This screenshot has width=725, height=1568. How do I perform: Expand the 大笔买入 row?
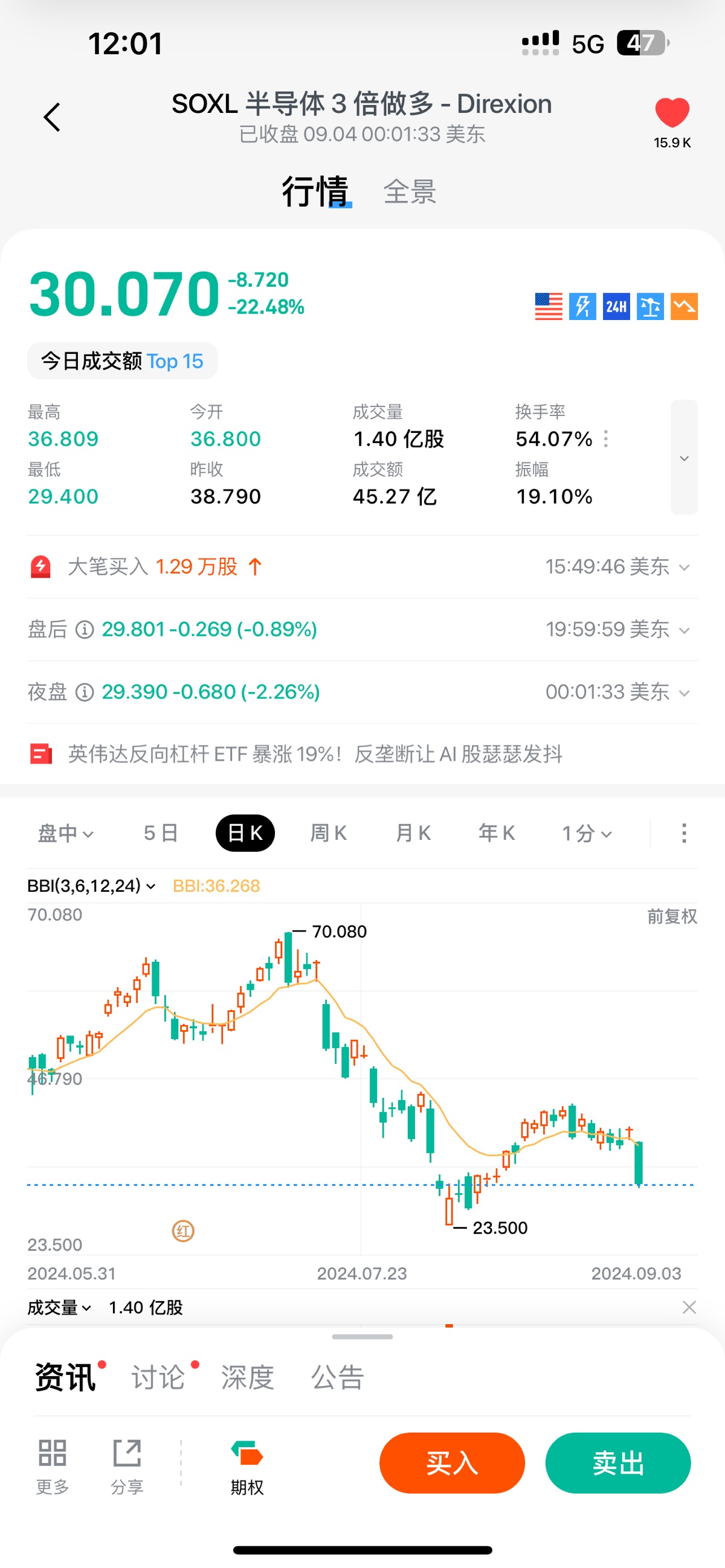362,567
